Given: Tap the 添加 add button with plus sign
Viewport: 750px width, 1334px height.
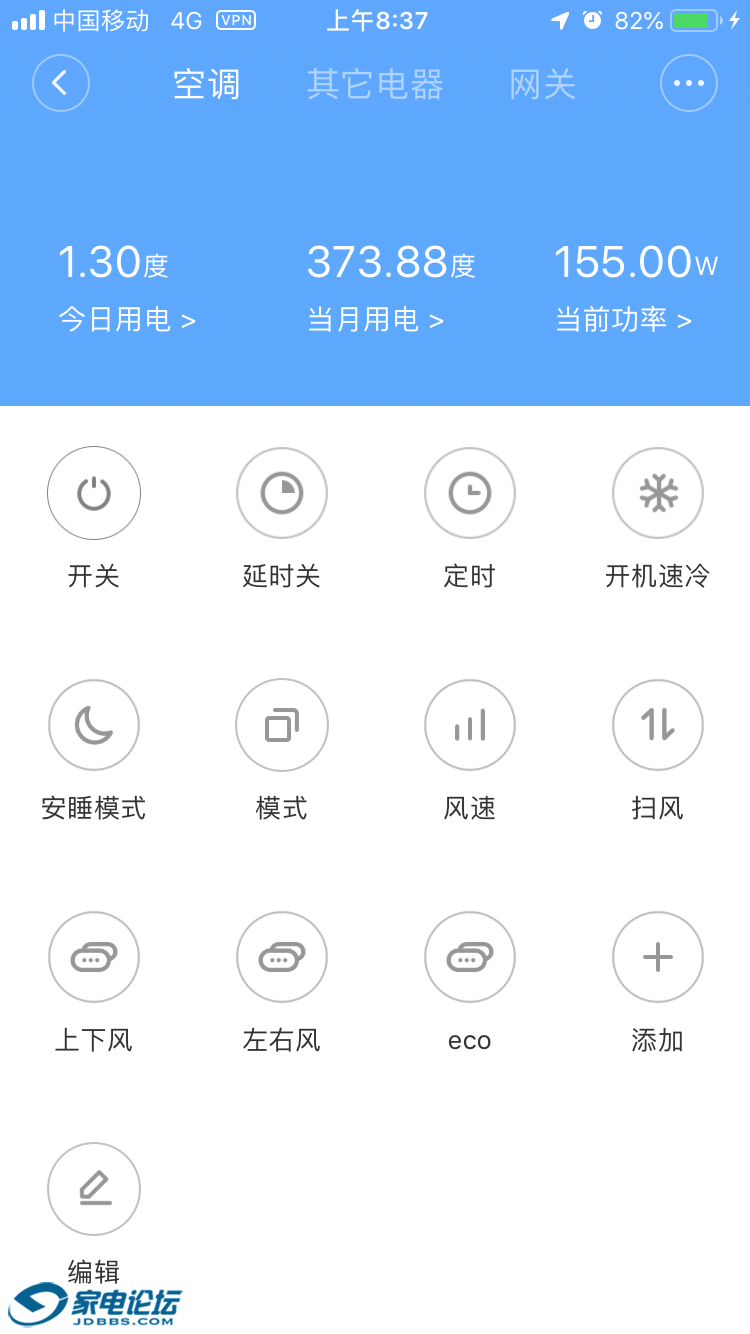Looking at the screenshot, I should [658, 957].
